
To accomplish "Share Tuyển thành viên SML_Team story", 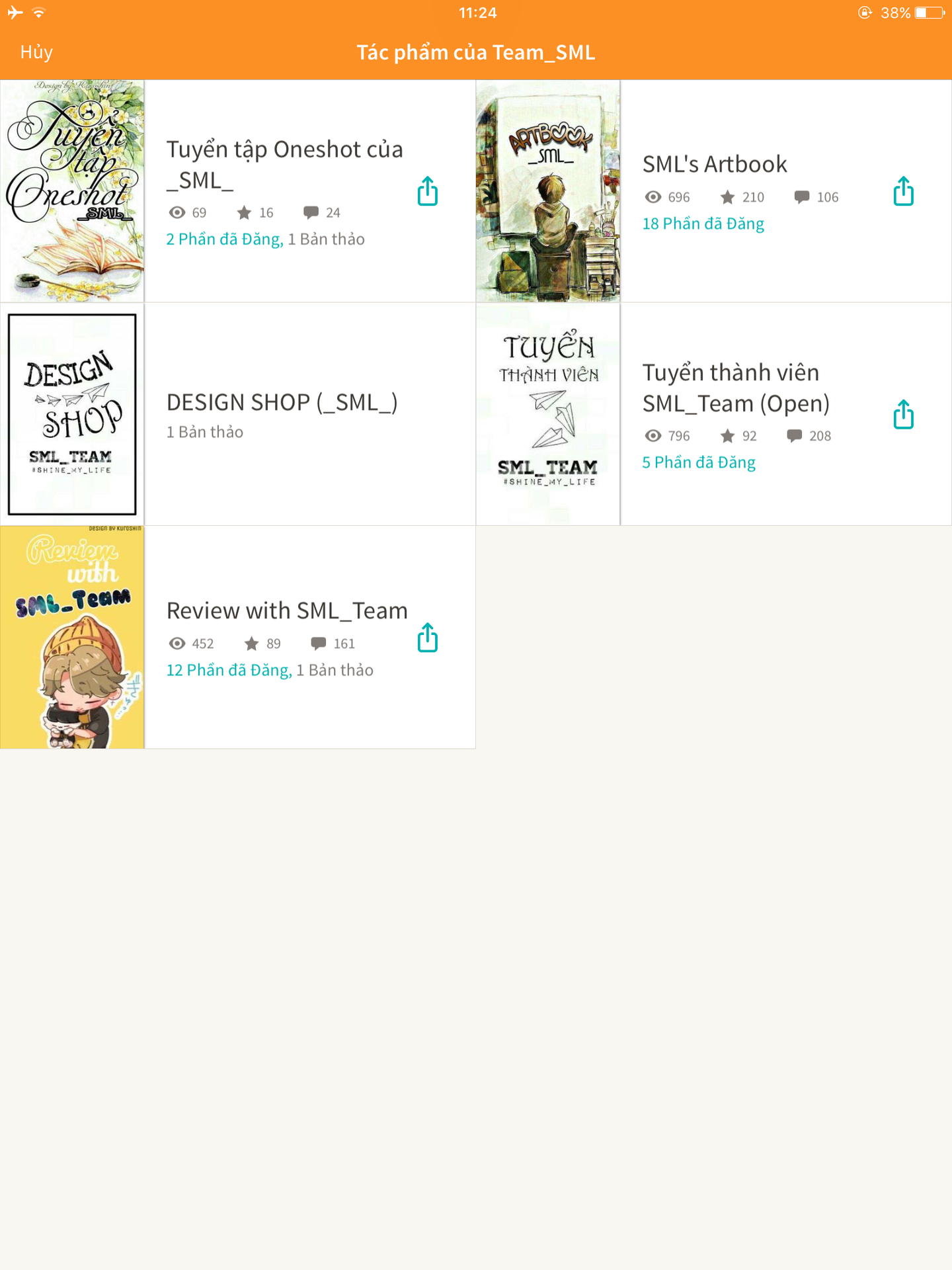I will pyautogui.click(x=903, y=415).
